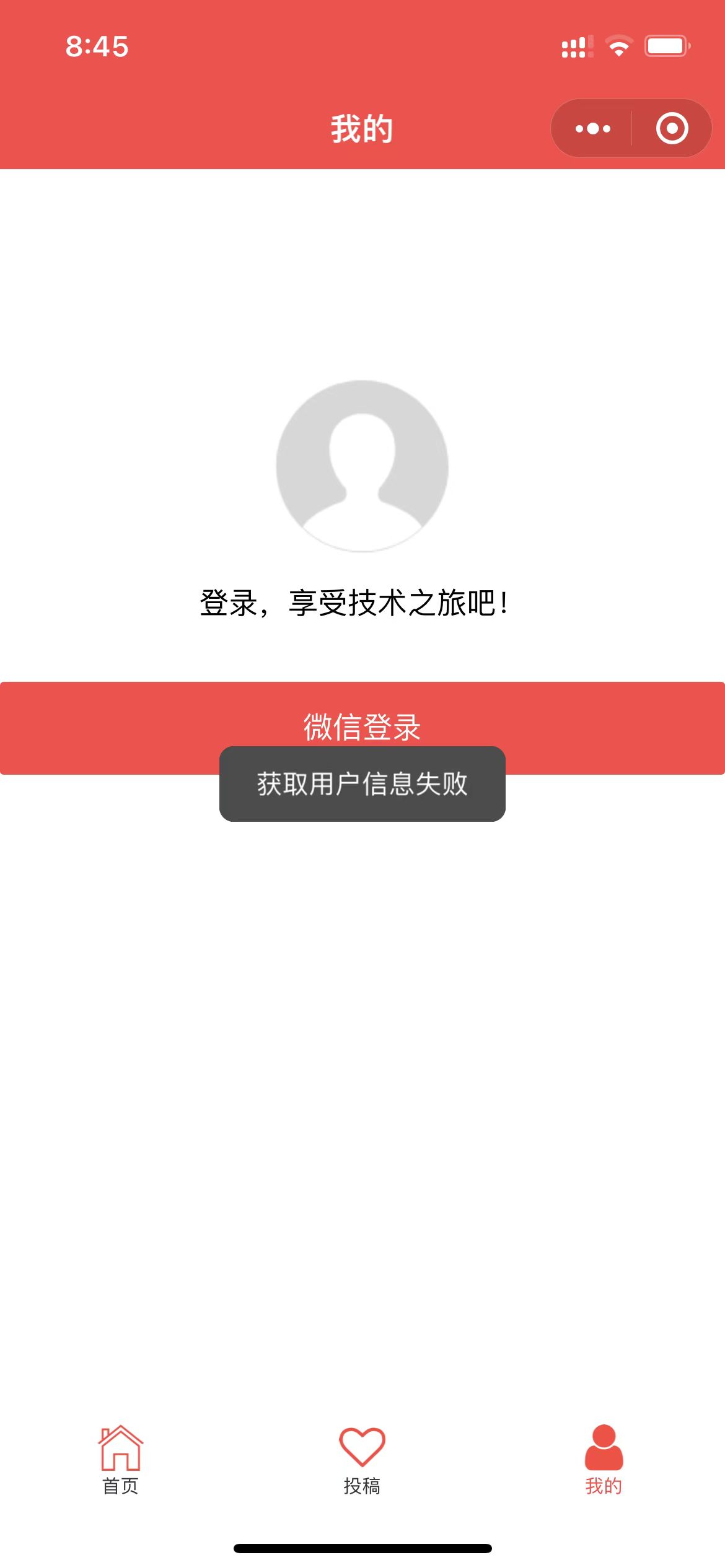Click the divider between ⋯ and exit capsule
The image size is (725, 1568).
pos(632,128)
